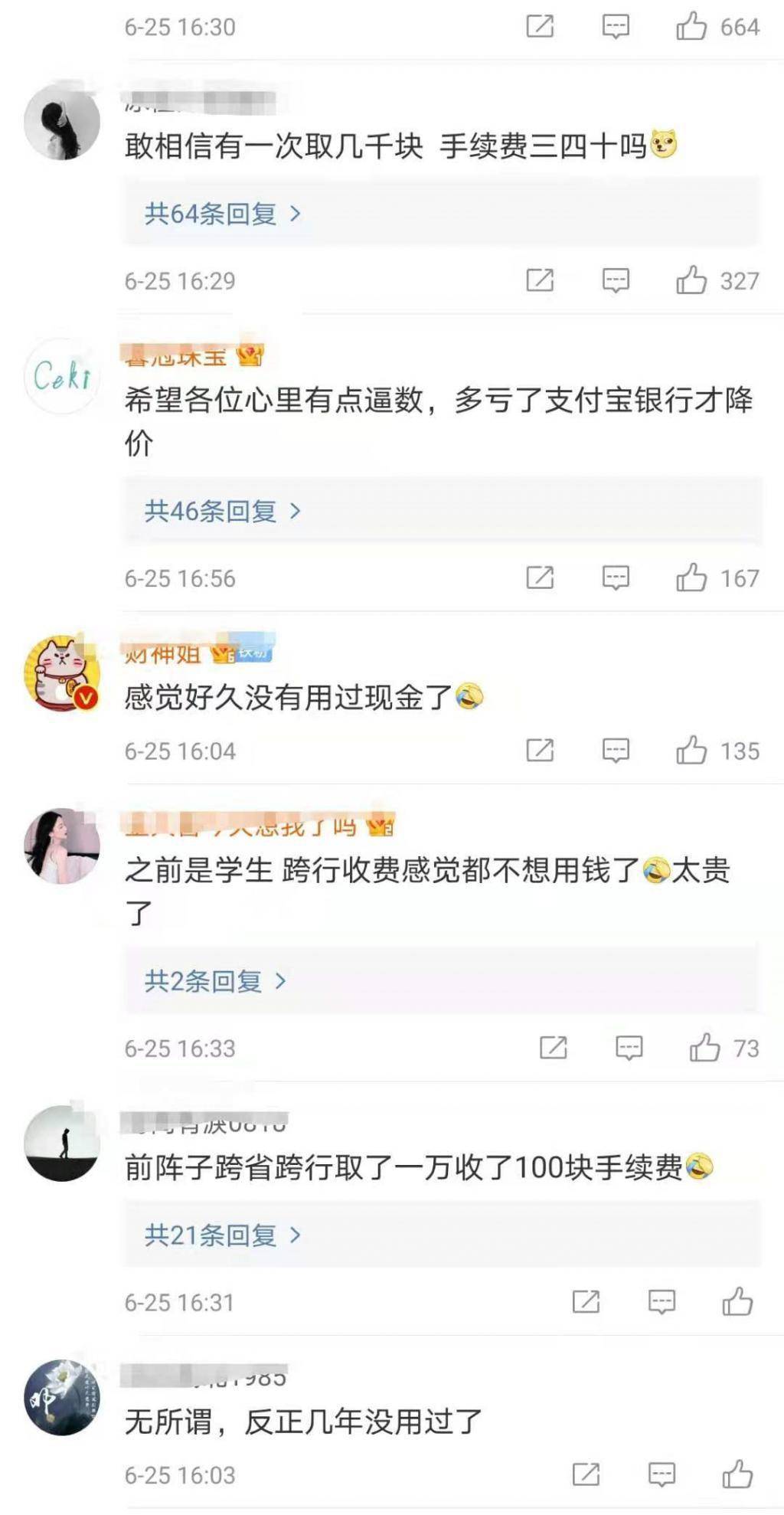The height and width of the screenshot is (1515, 784).
Task: Repost the comment posted 6-25 16:31
Action: 586,1302
